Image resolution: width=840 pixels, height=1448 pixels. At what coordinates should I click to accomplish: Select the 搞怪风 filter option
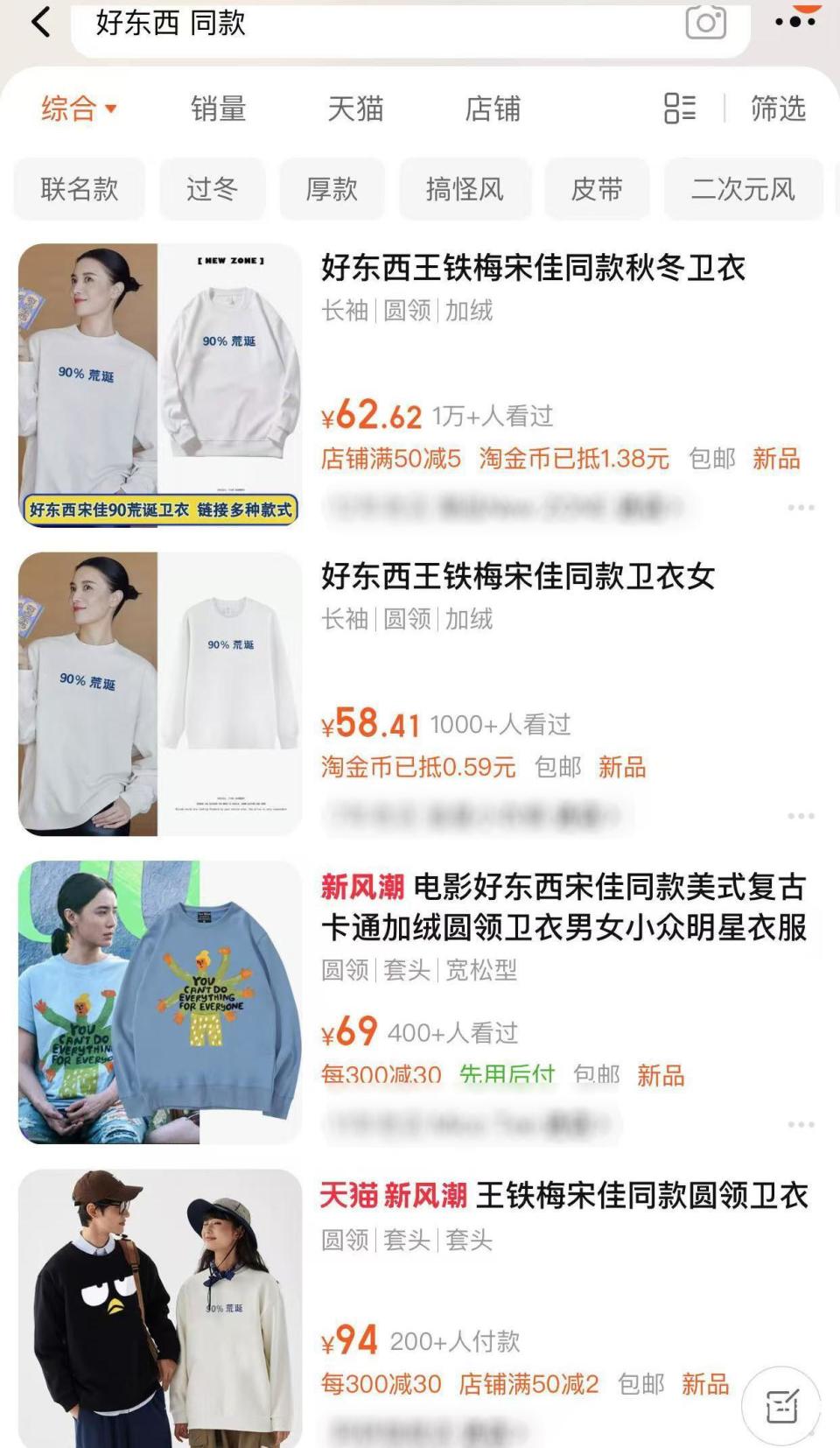click(465, 189)
